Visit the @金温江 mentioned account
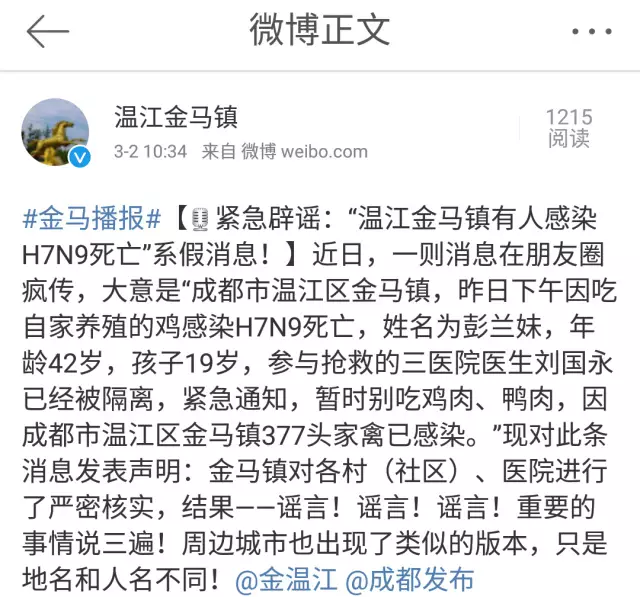This screenshot has width=640, height=597. 286,579
